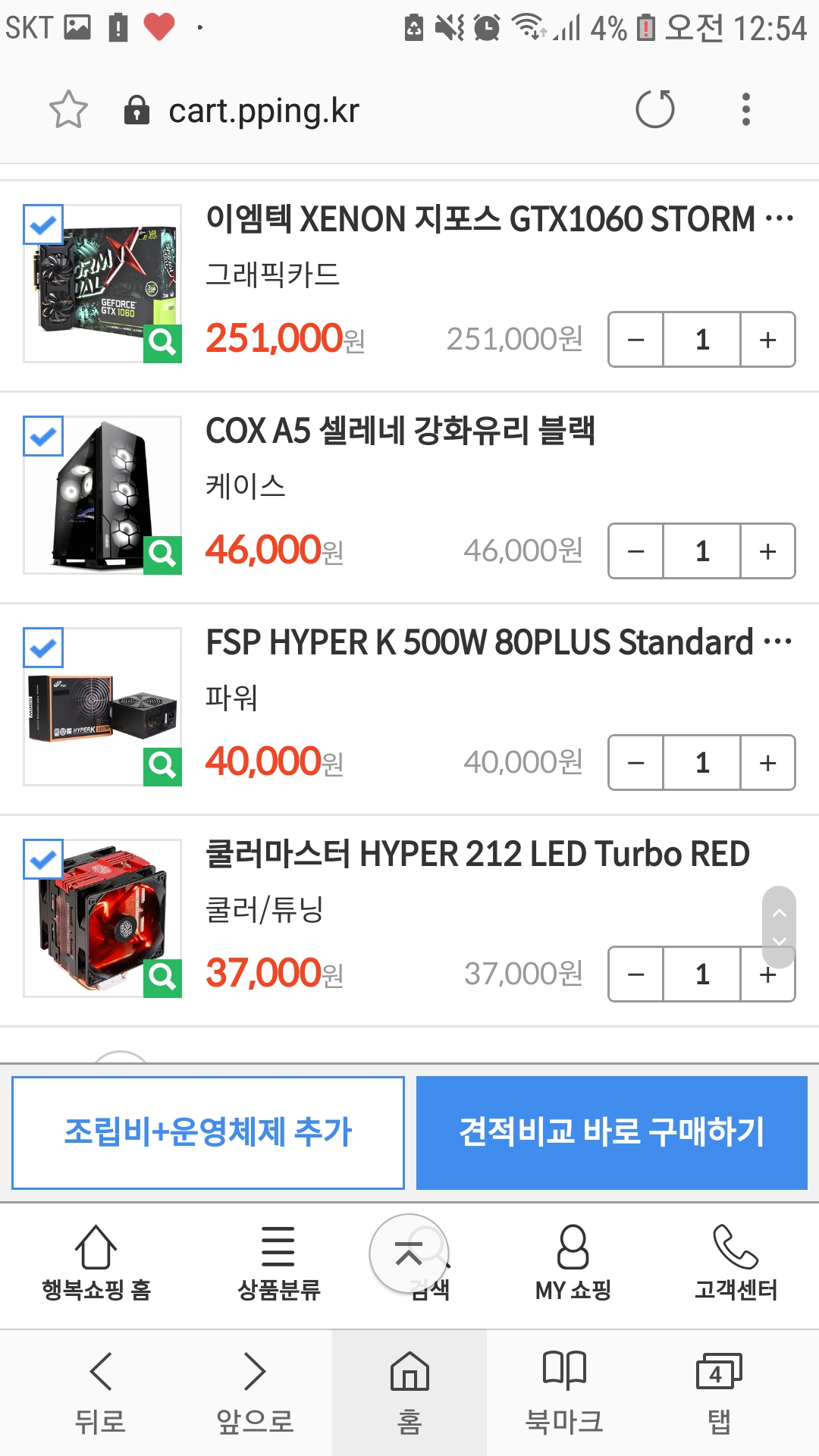The width and height of the screenshot is (819, 1456).
Task: Uncheck the GTX1060 STORM graphics card item
Action: 43,224
